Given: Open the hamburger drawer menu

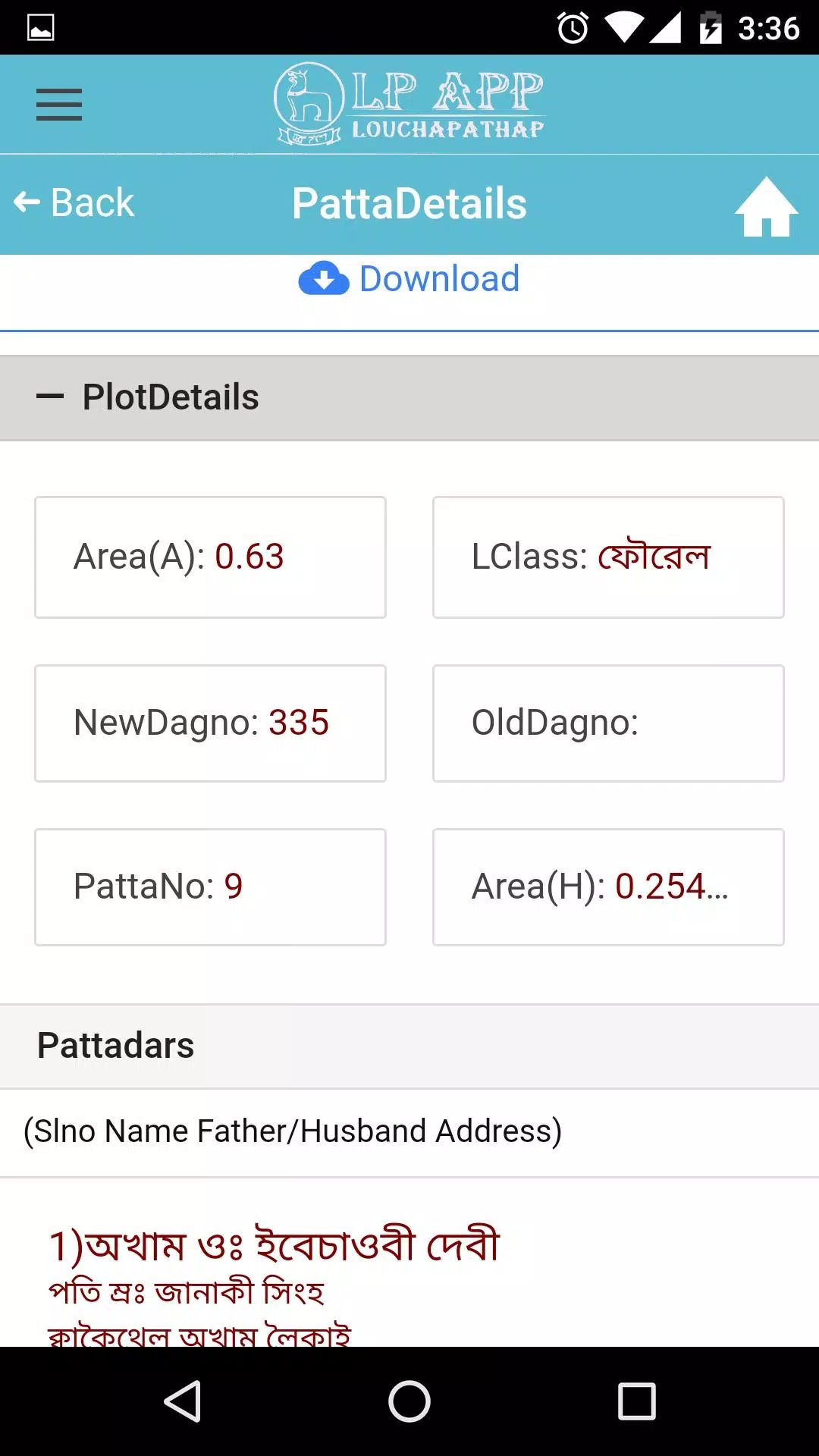Looking at the screenshot, I should [59, 105].
